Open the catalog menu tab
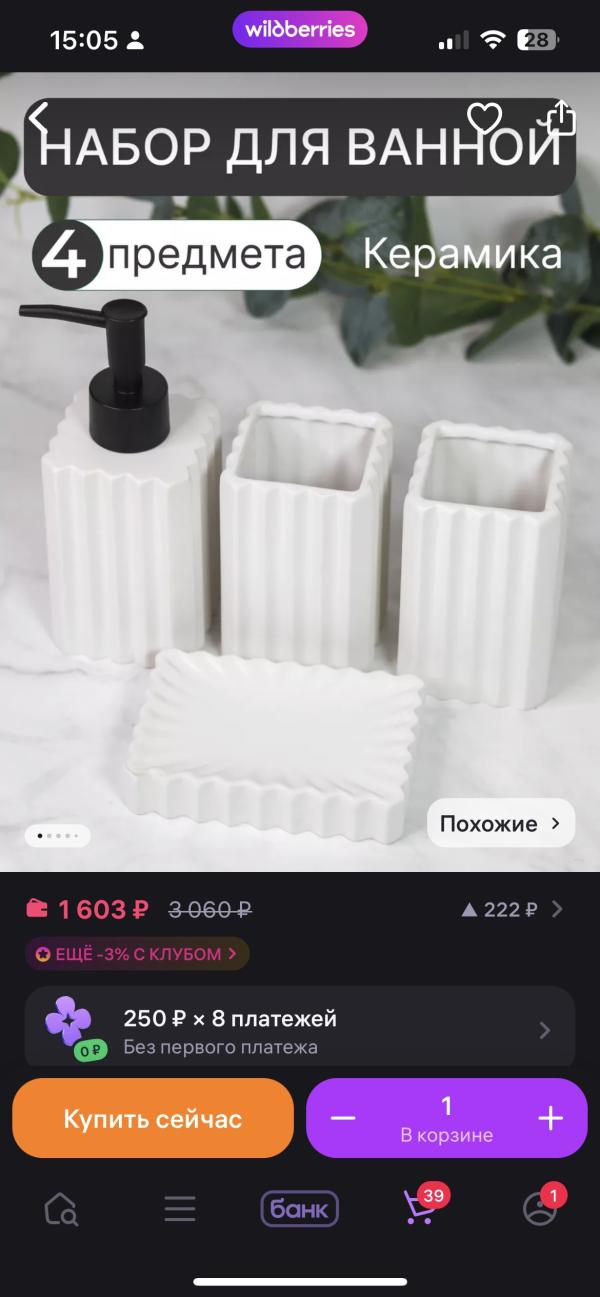 pos(180,1209)
